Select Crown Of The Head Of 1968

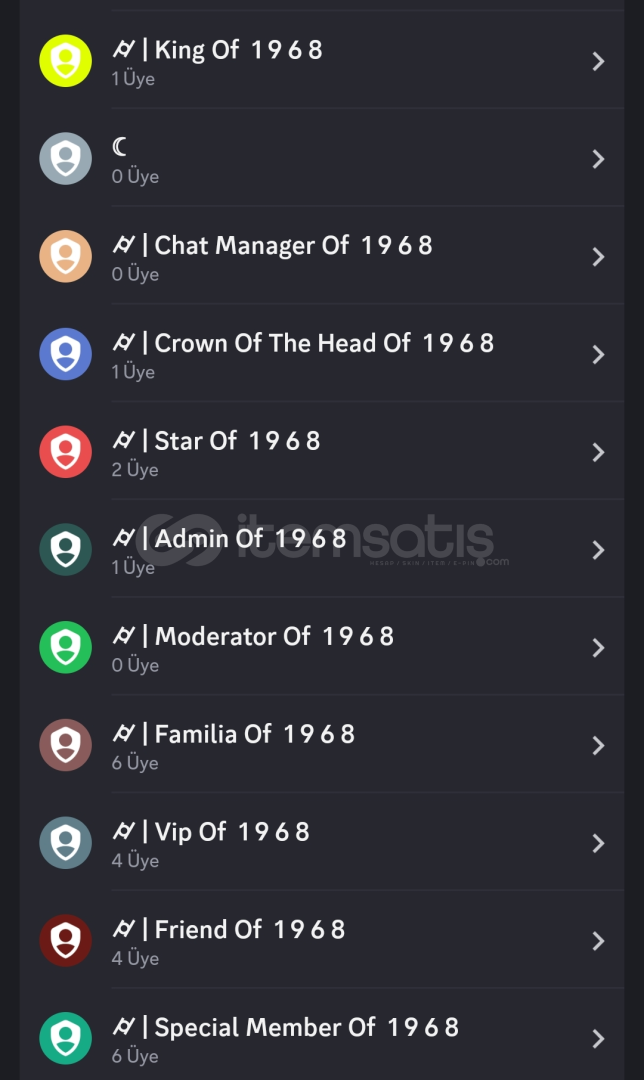322,354
